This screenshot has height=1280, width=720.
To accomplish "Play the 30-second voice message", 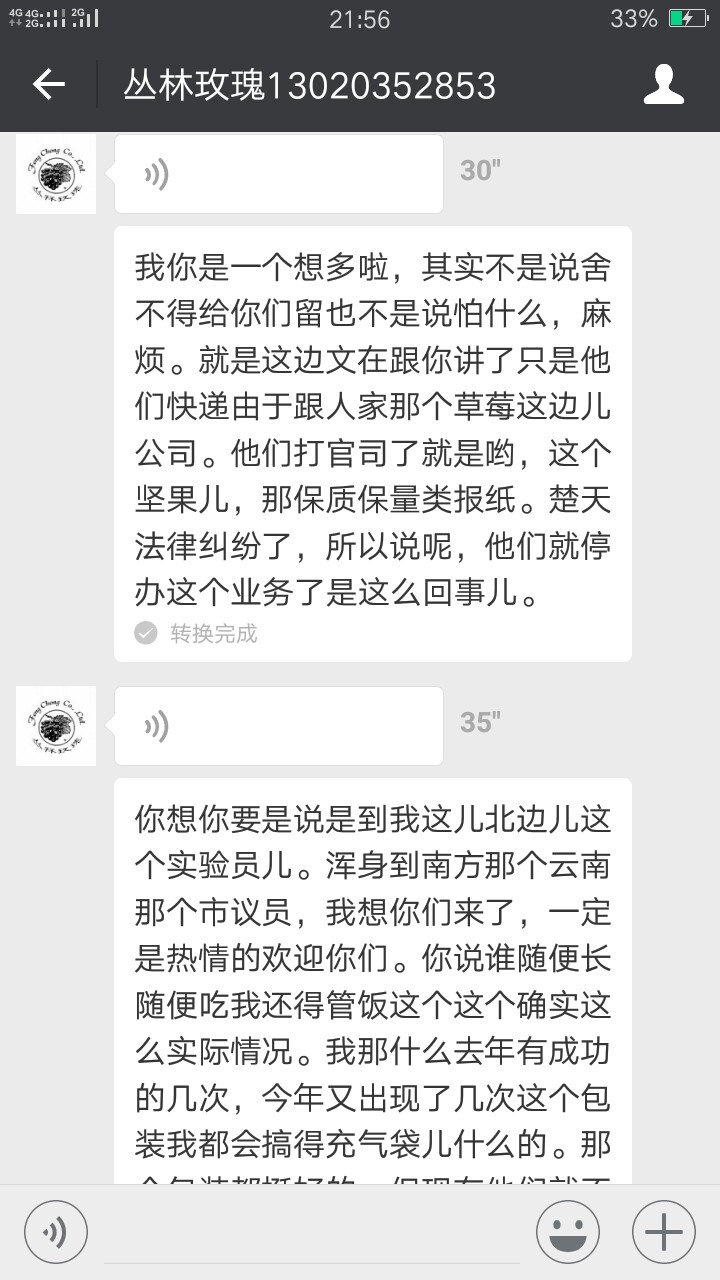I will (x=278, y=174).
